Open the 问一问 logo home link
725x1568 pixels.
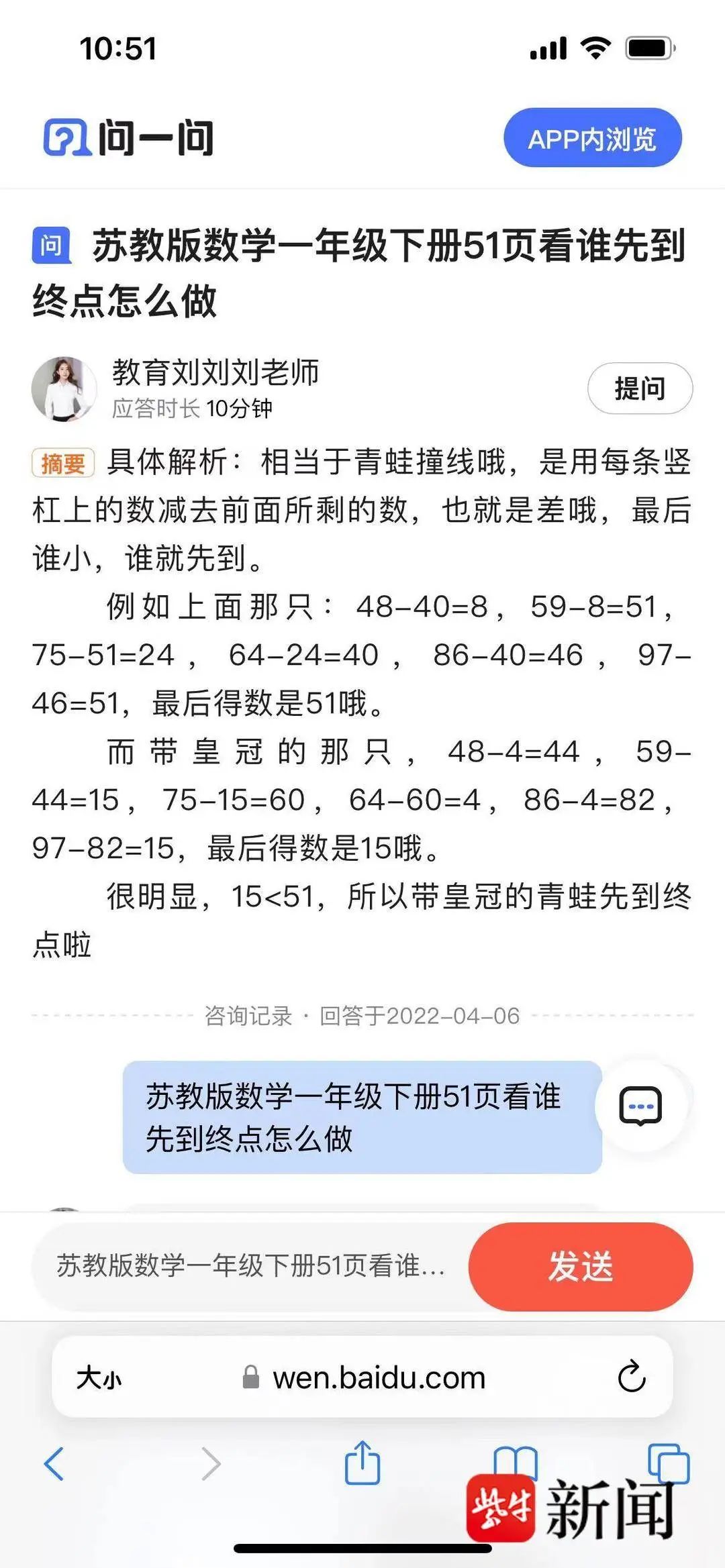click(x=129, y=138)
